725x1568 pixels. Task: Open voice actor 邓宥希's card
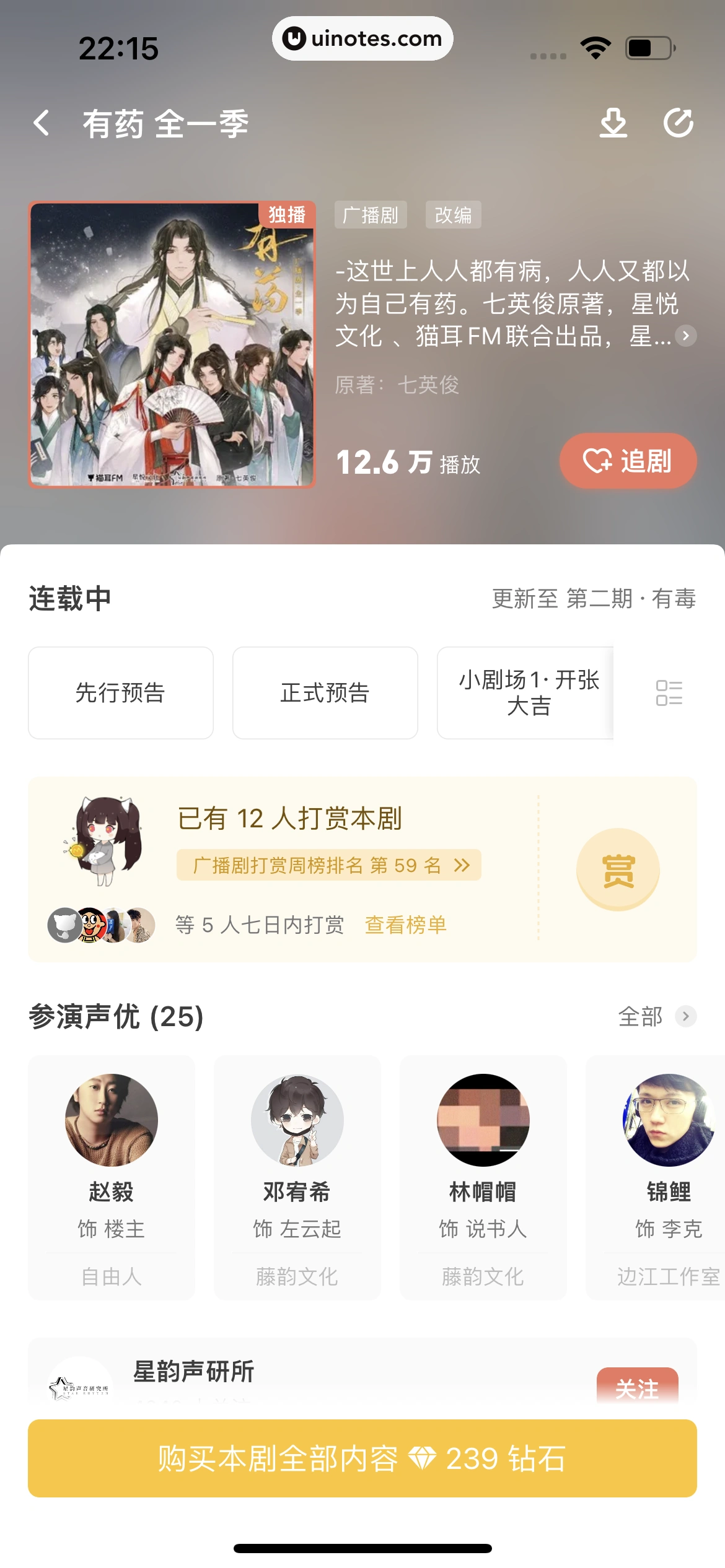(x=297, y=1177)
